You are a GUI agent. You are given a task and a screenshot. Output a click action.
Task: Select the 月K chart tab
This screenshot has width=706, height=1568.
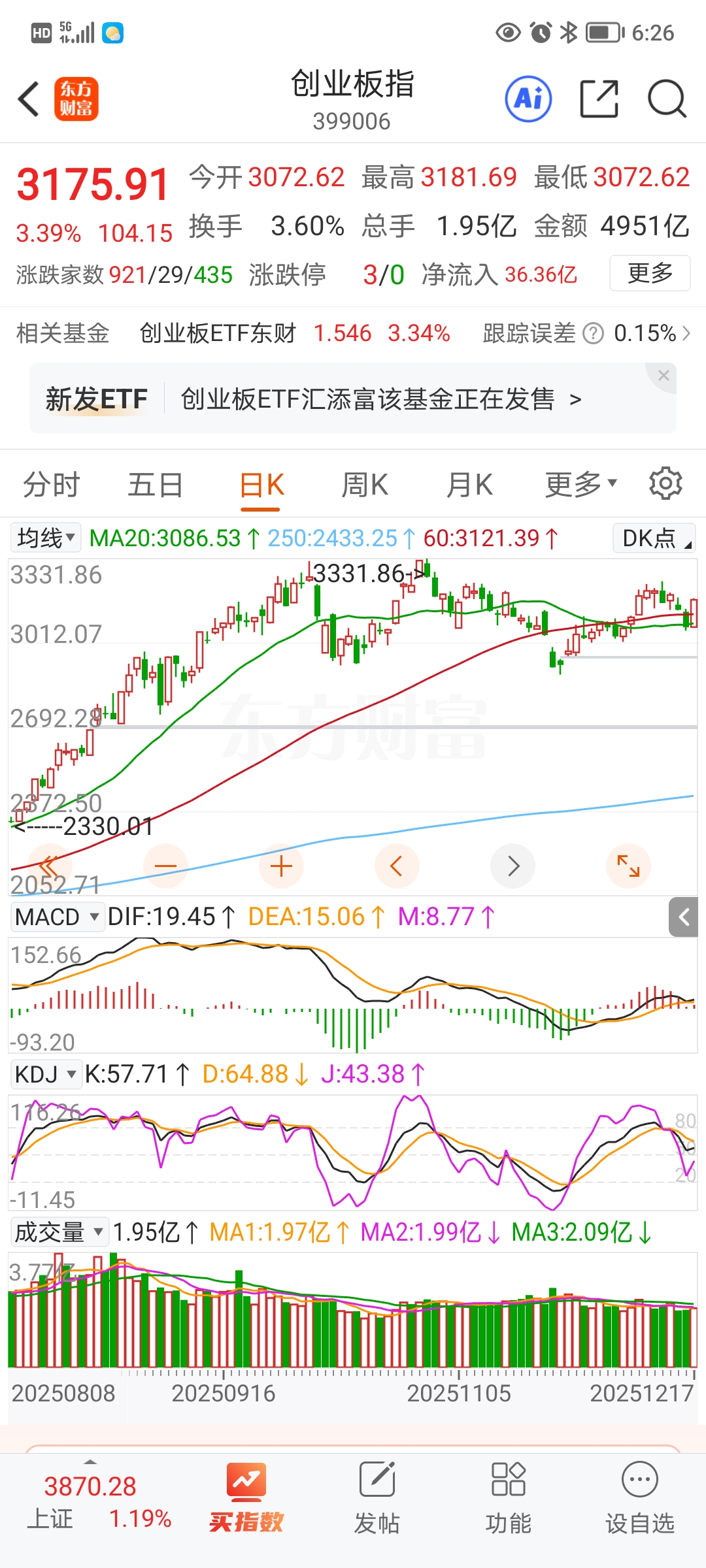coord(469,485)
